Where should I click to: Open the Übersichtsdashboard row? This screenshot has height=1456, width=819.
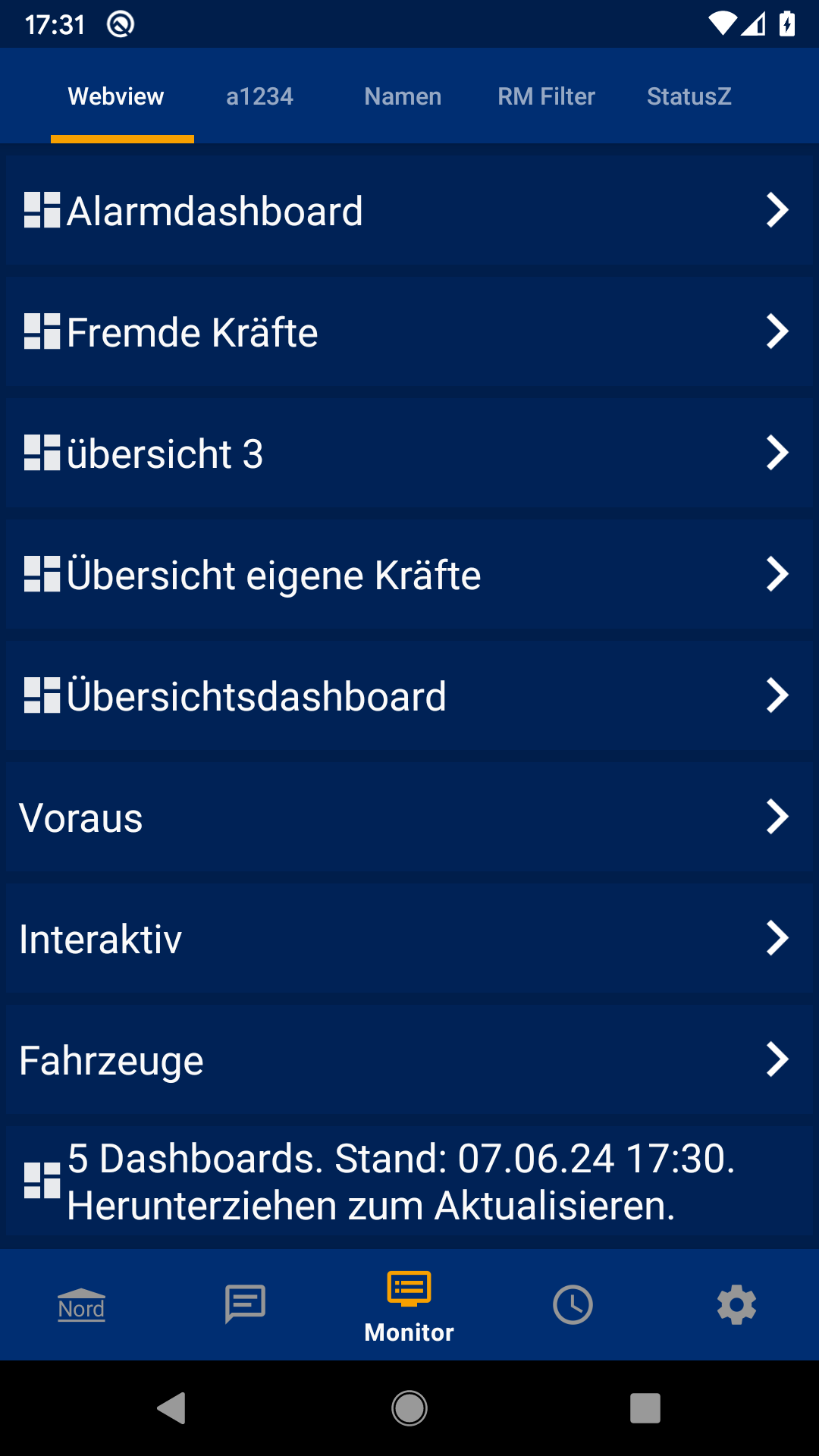point(409,695)
